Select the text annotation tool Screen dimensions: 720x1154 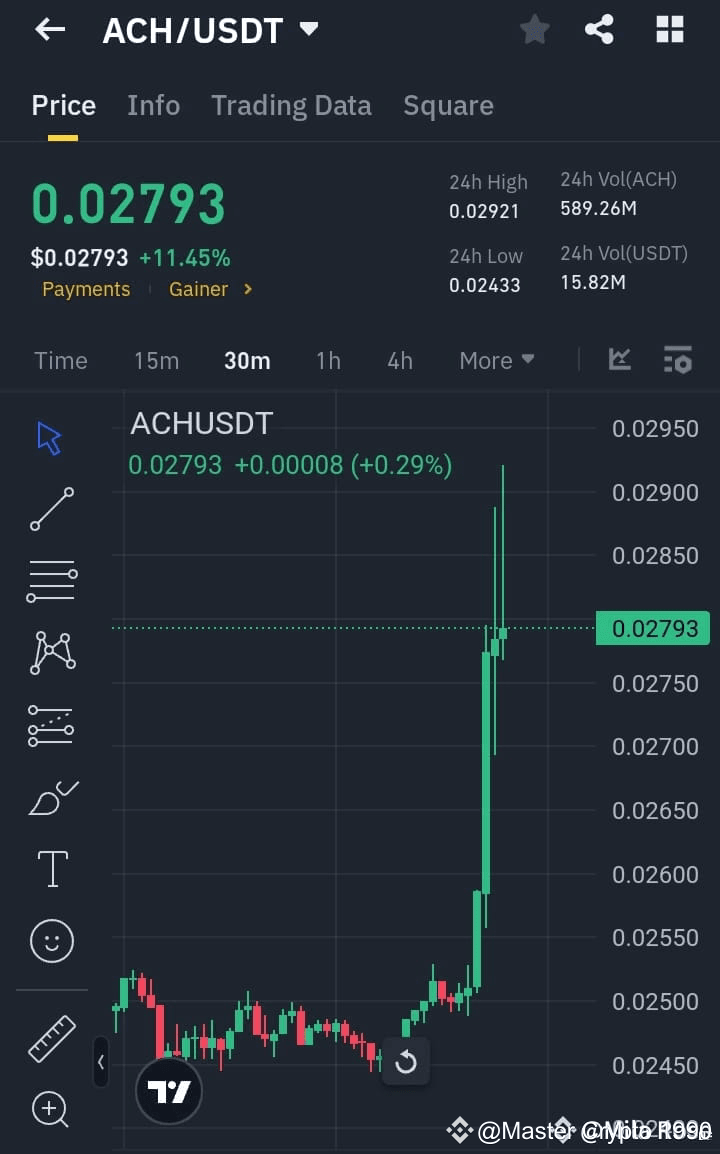coord(51,868)
